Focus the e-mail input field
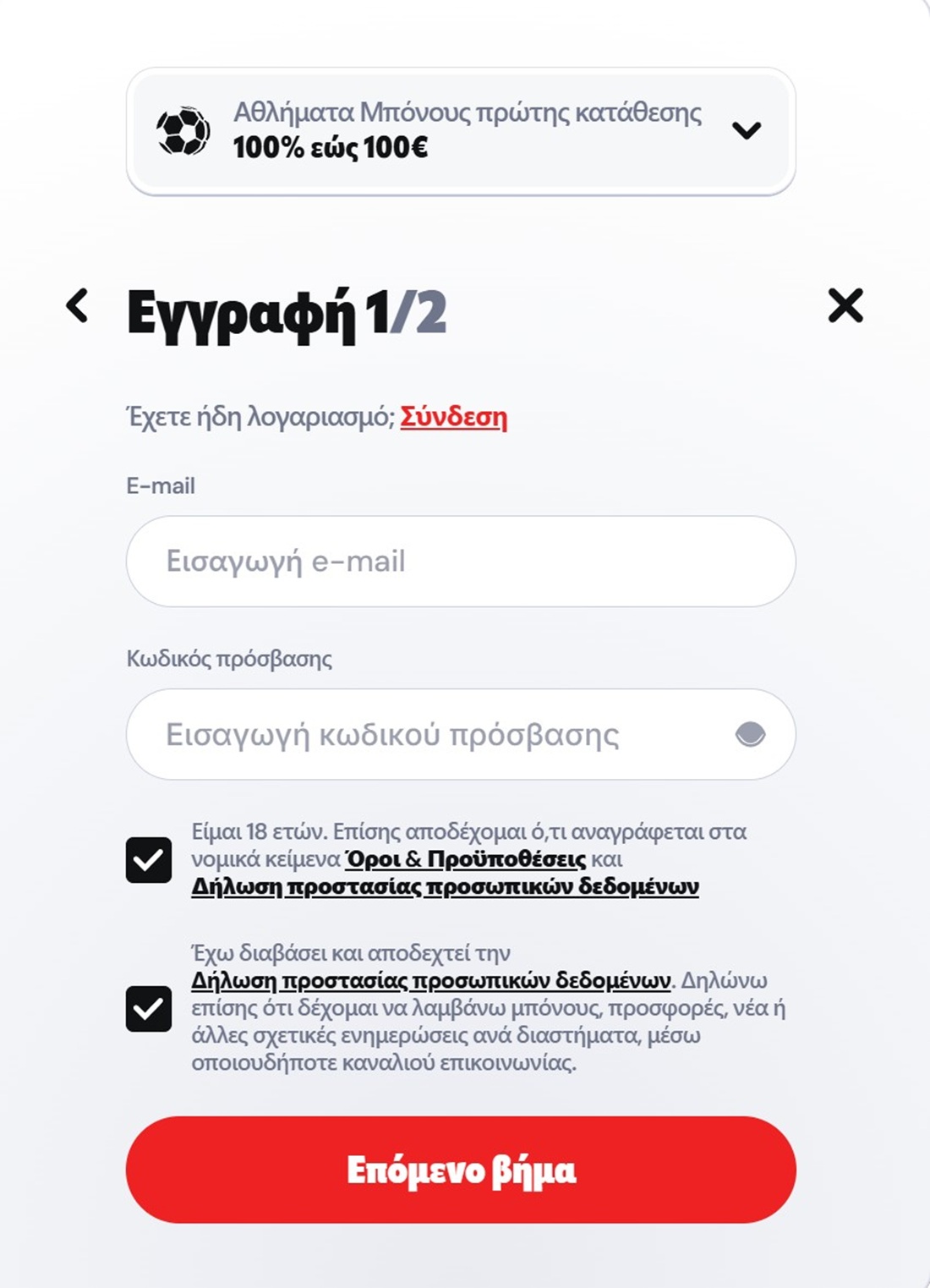The height and width of the screenshot is (1288, 930). point(460,562)
